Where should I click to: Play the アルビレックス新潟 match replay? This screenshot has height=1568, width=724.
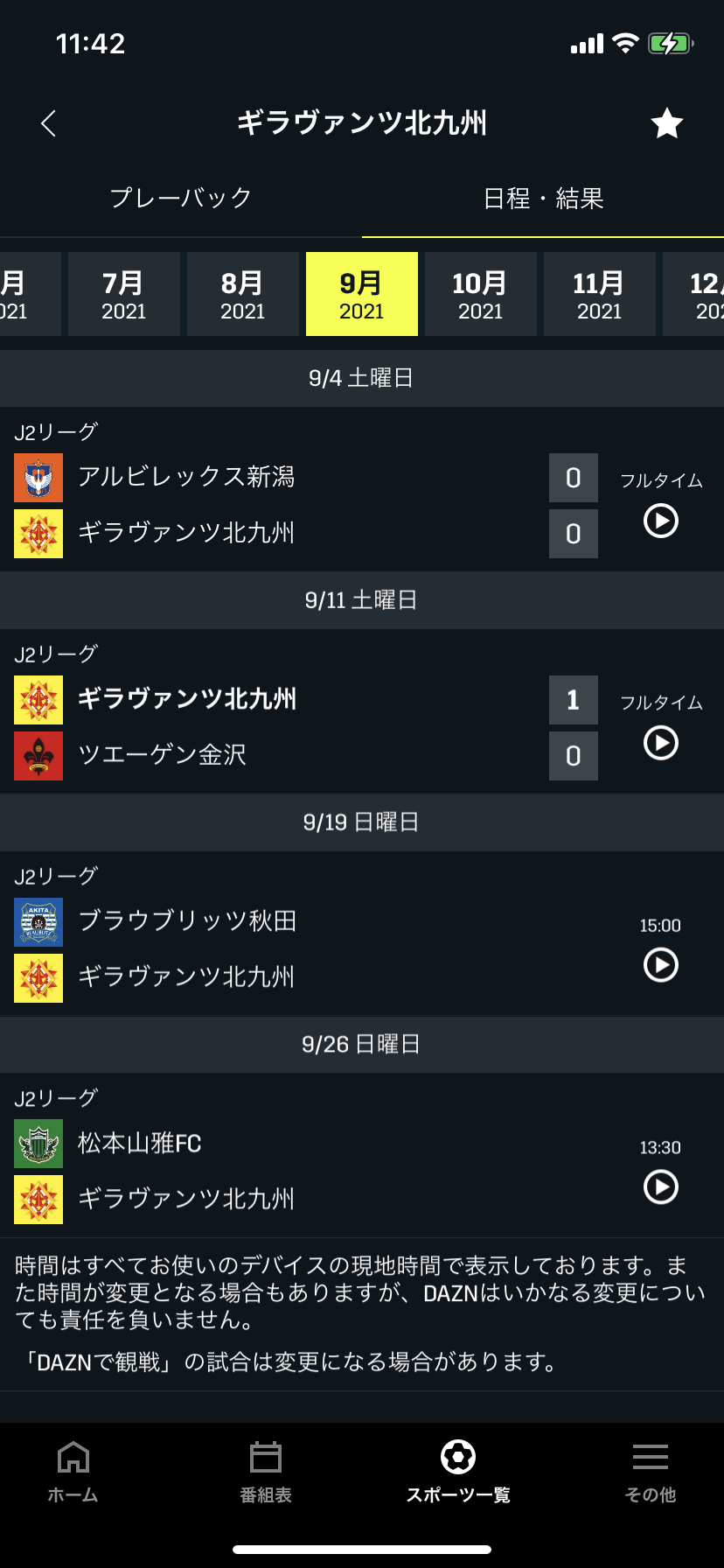[661, 521]
